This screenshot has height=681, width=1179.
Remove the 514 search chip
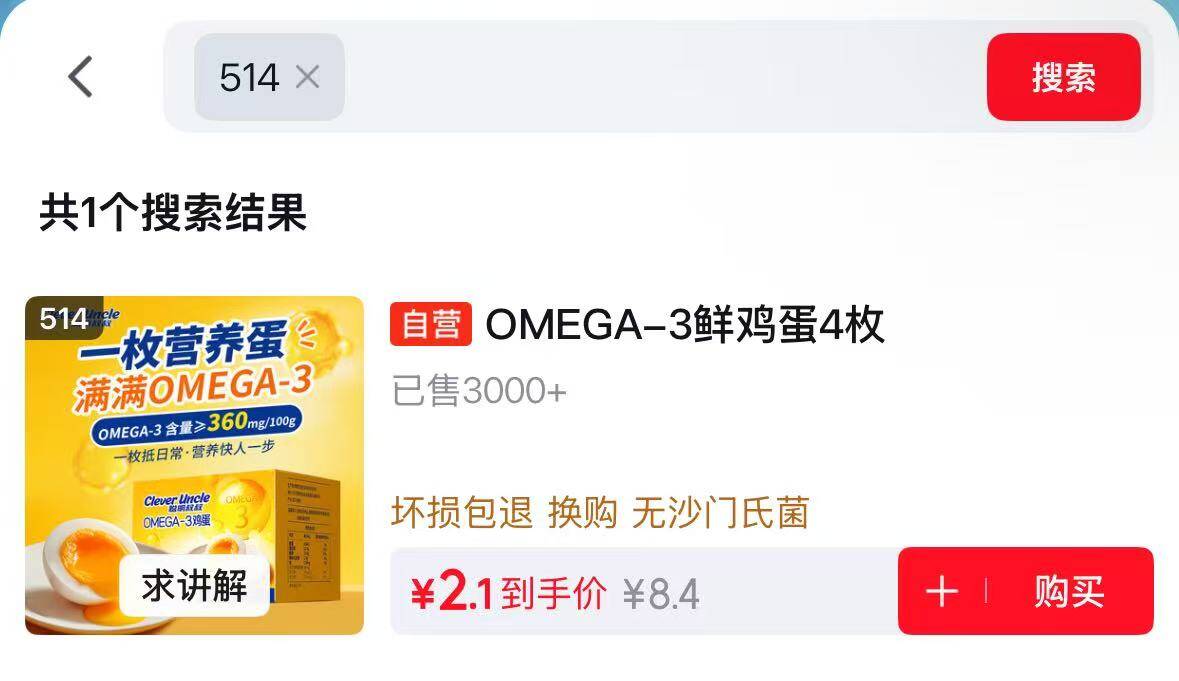307,77
